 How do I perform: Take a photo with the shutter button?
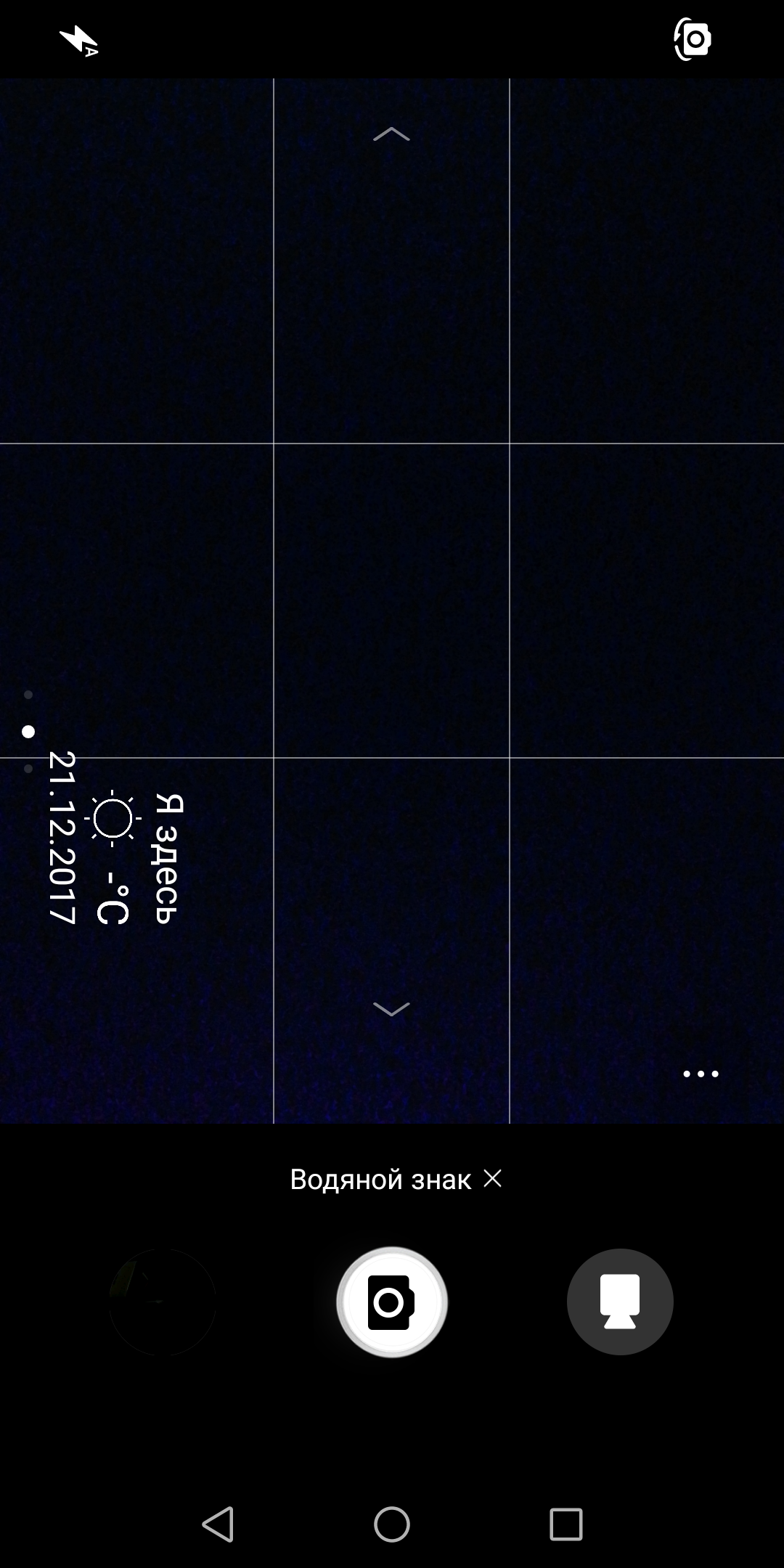(x=392, y=1302)
